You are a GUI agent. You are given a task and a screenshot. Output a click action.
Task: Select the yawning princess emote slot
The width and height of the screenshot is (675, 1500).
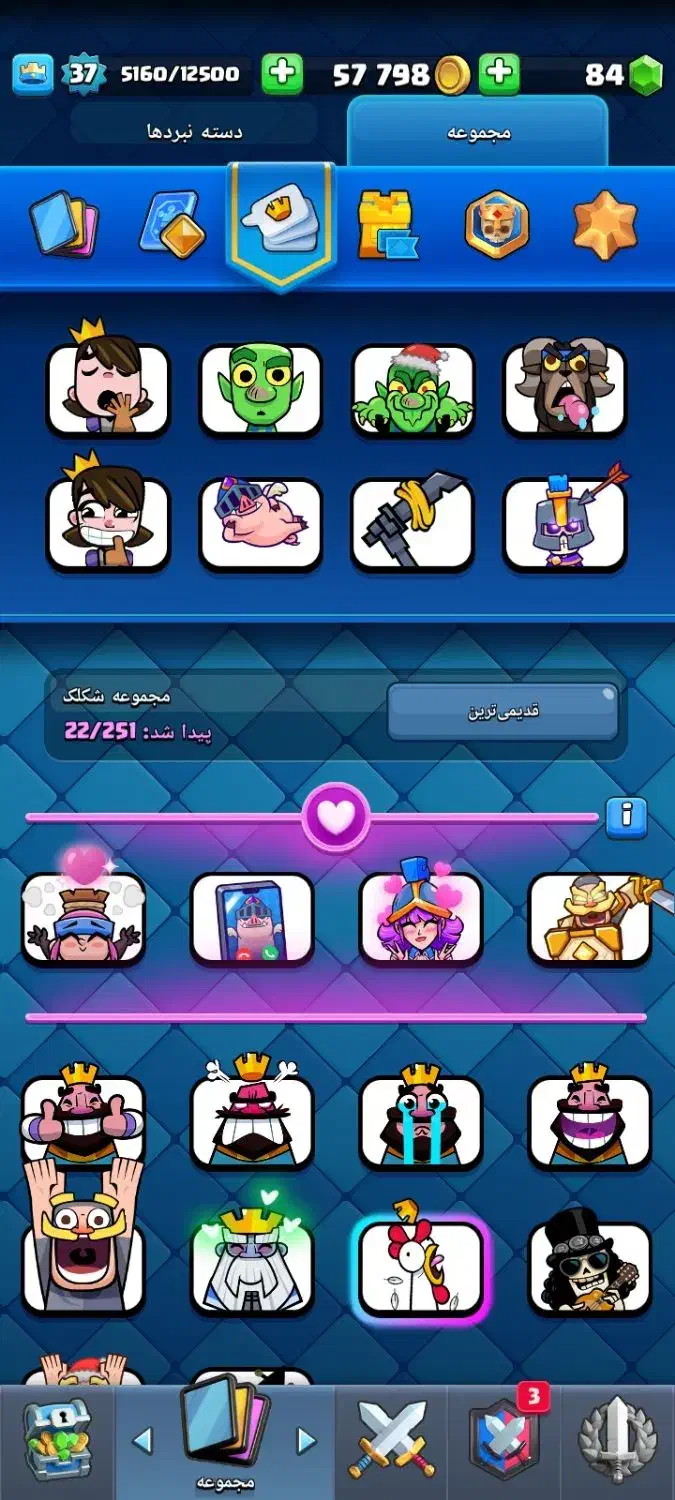(107, 388)
